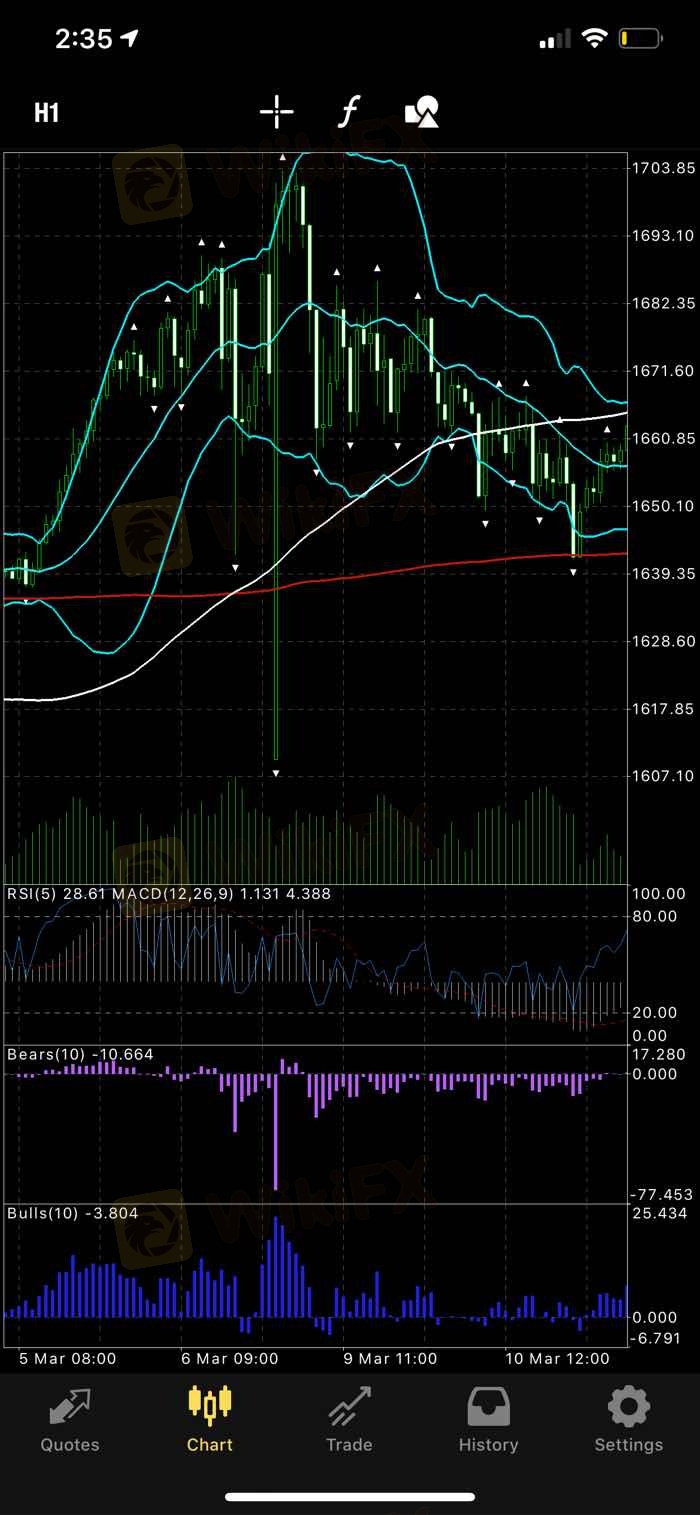Image resolution: width=700 pixels, height=1515 pixels.
Task: Open the drawing objects tool
Action: [x=422, y=112]
